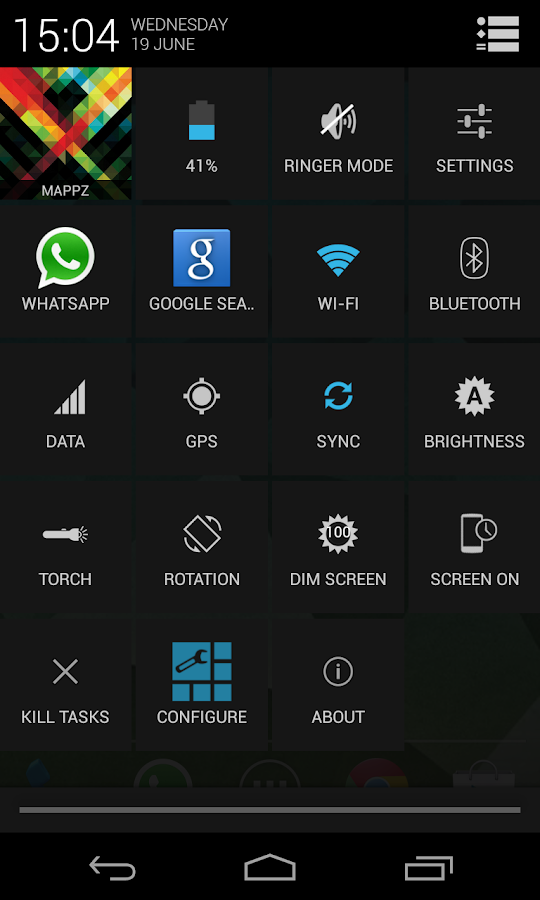Open the Mappz profile tile
Screen dimensions: 540x900
click(65, 133)
